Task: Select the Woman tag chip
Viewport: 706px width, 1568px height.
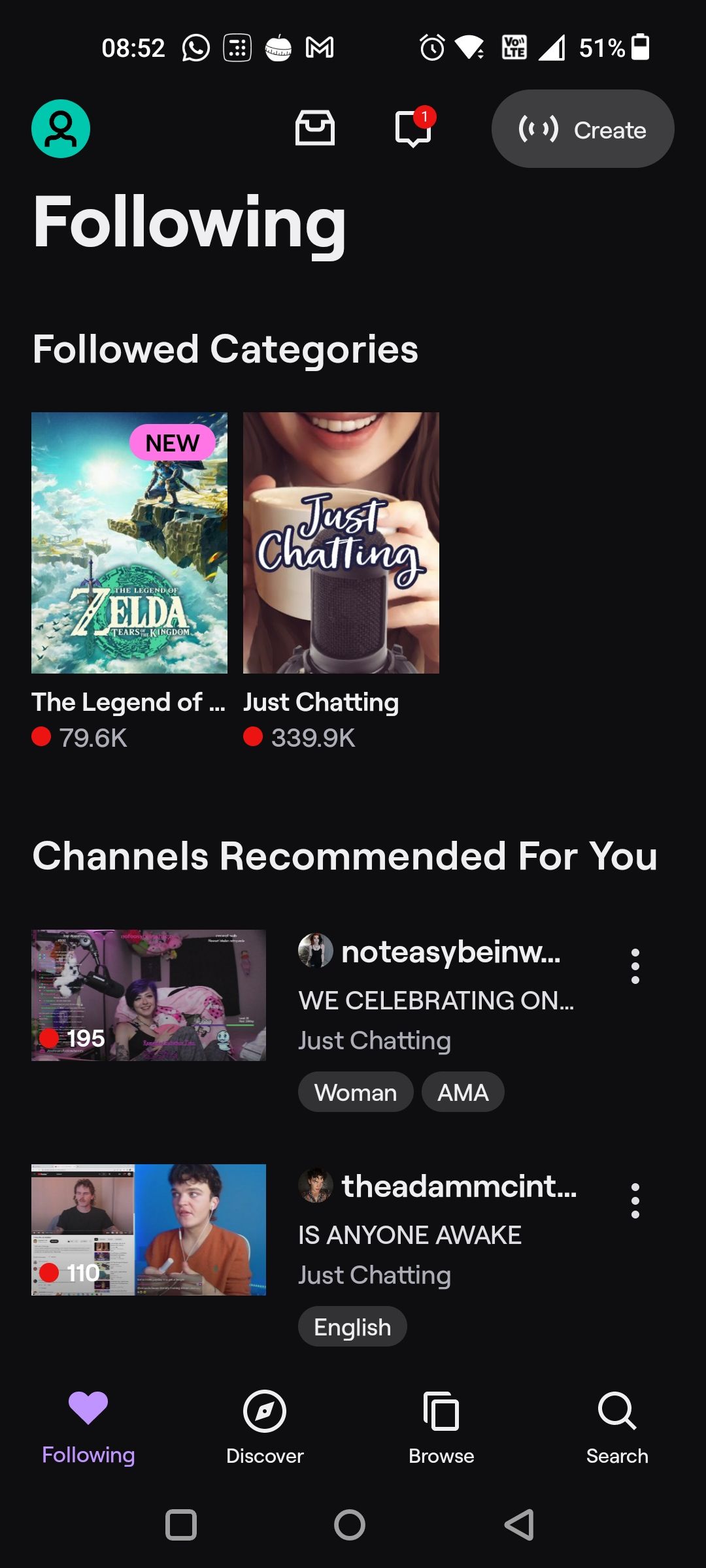Action: point(356,1092)
